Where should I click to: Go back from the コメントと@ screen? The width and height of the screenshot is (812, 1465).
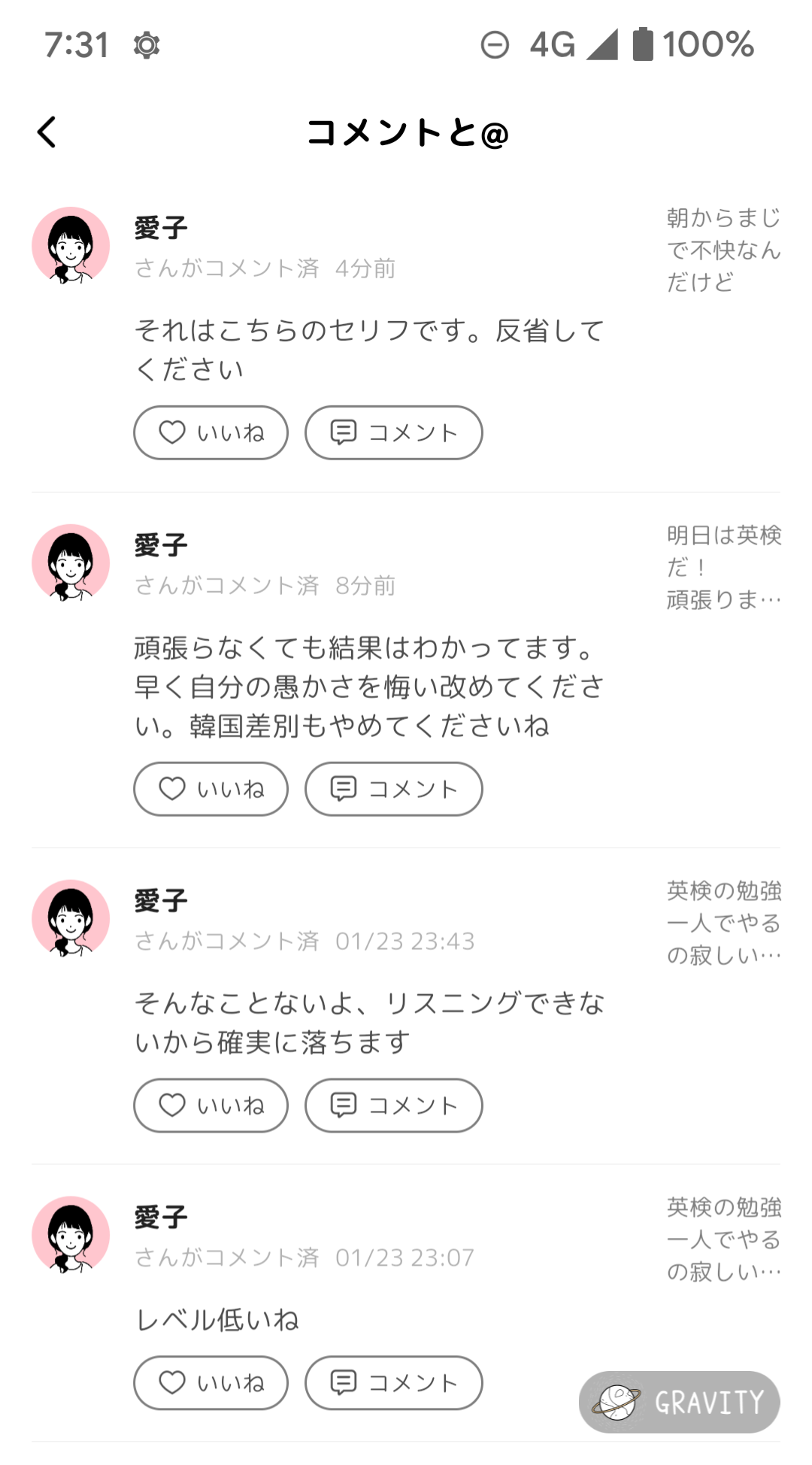point(47,132)
